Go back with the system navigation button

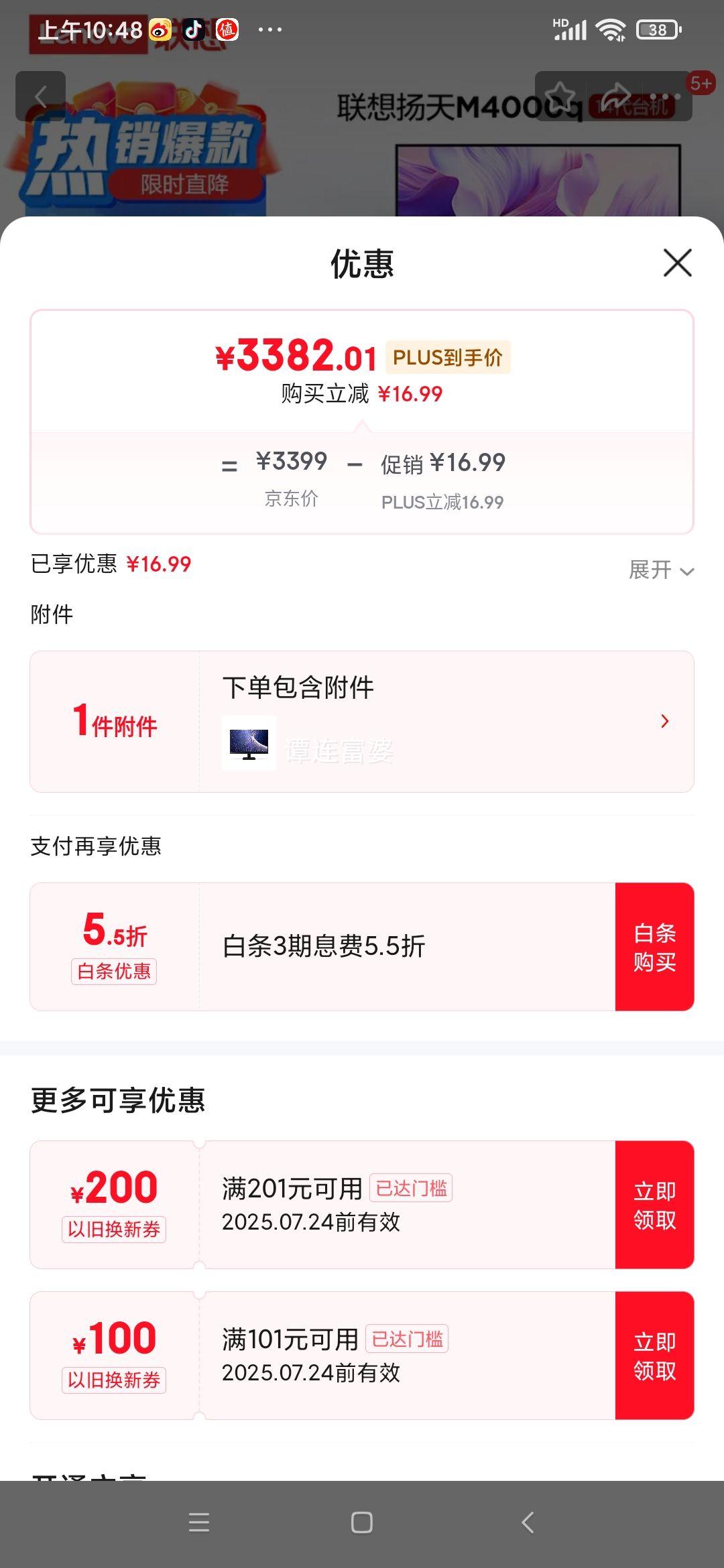[x=528, y=1522]
